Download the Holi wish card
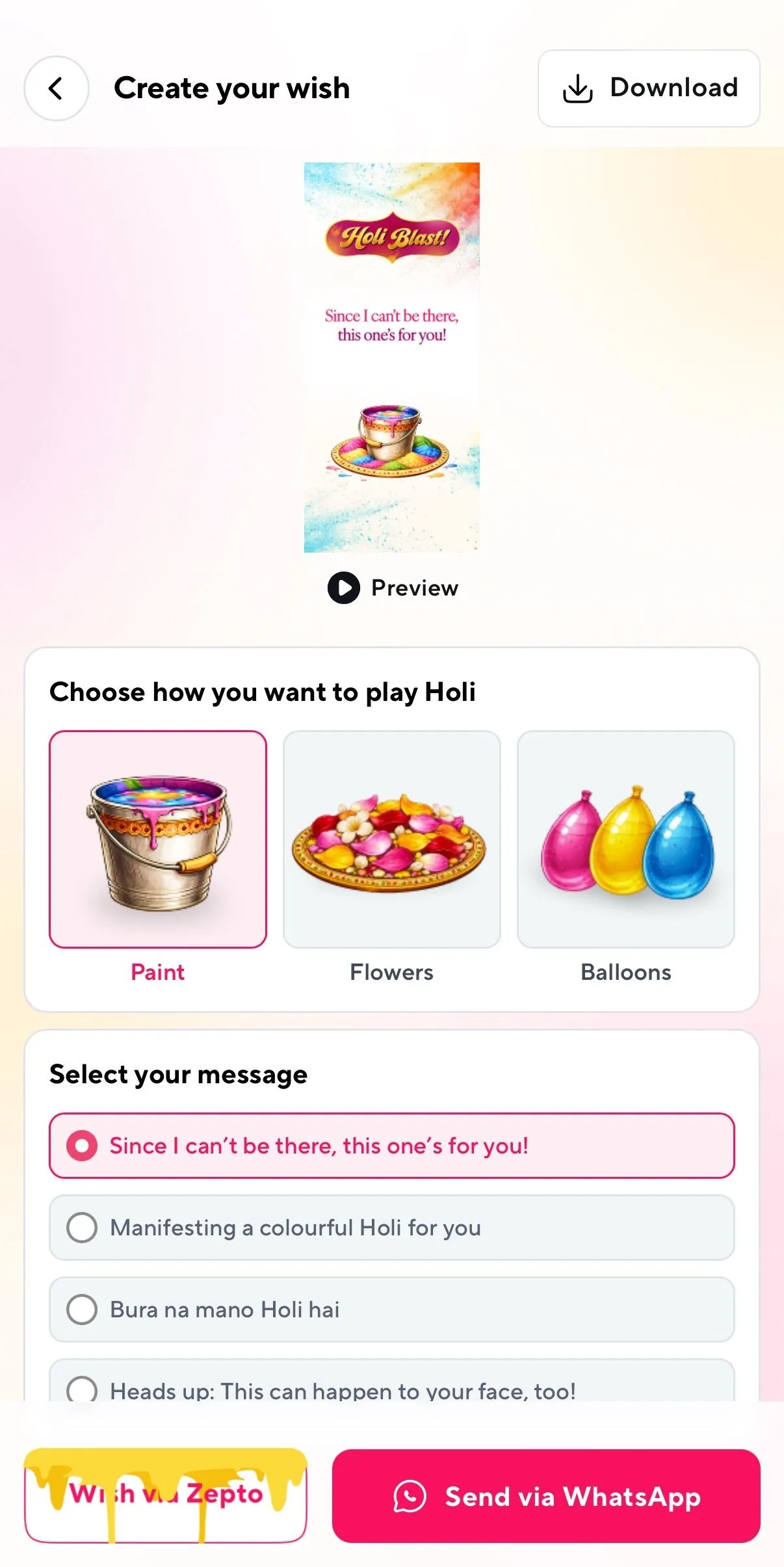784x1567 pixels. click(x=648, y=88)
